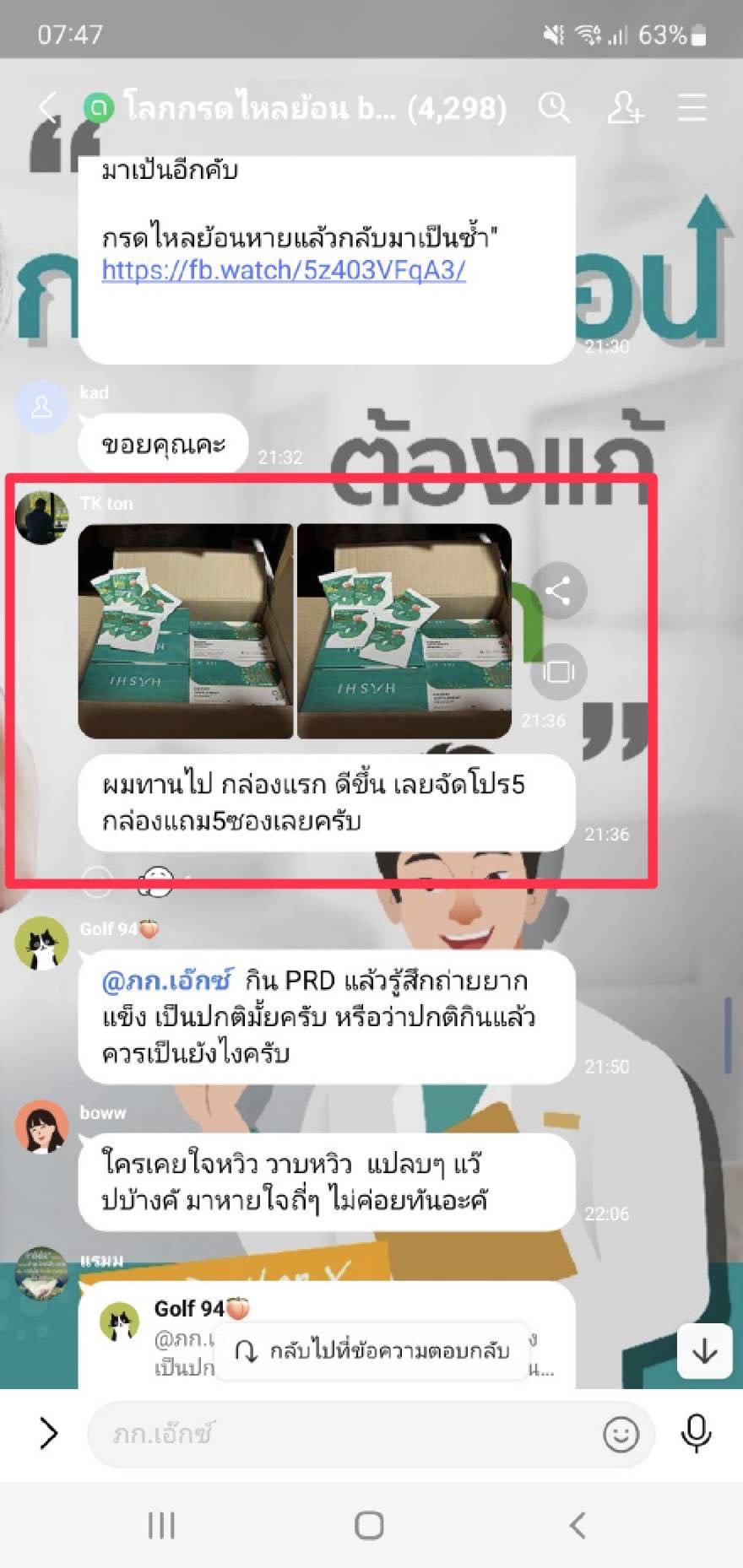Invite people to this group
This screenshot has width=743, height=1568.
point(625,108)
